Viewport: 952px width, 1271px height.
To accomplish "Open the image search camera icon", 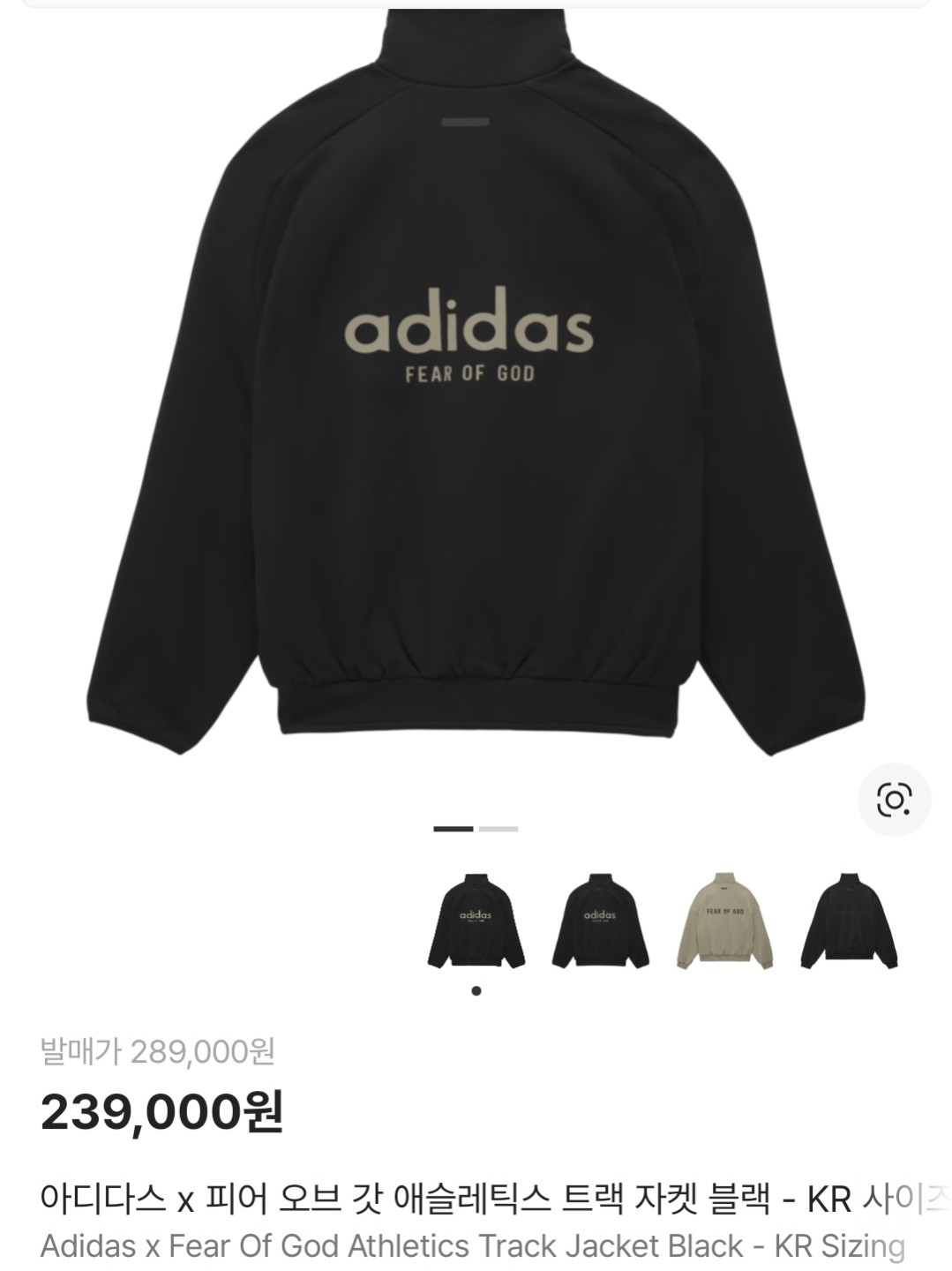I will [x=894, y=800].
